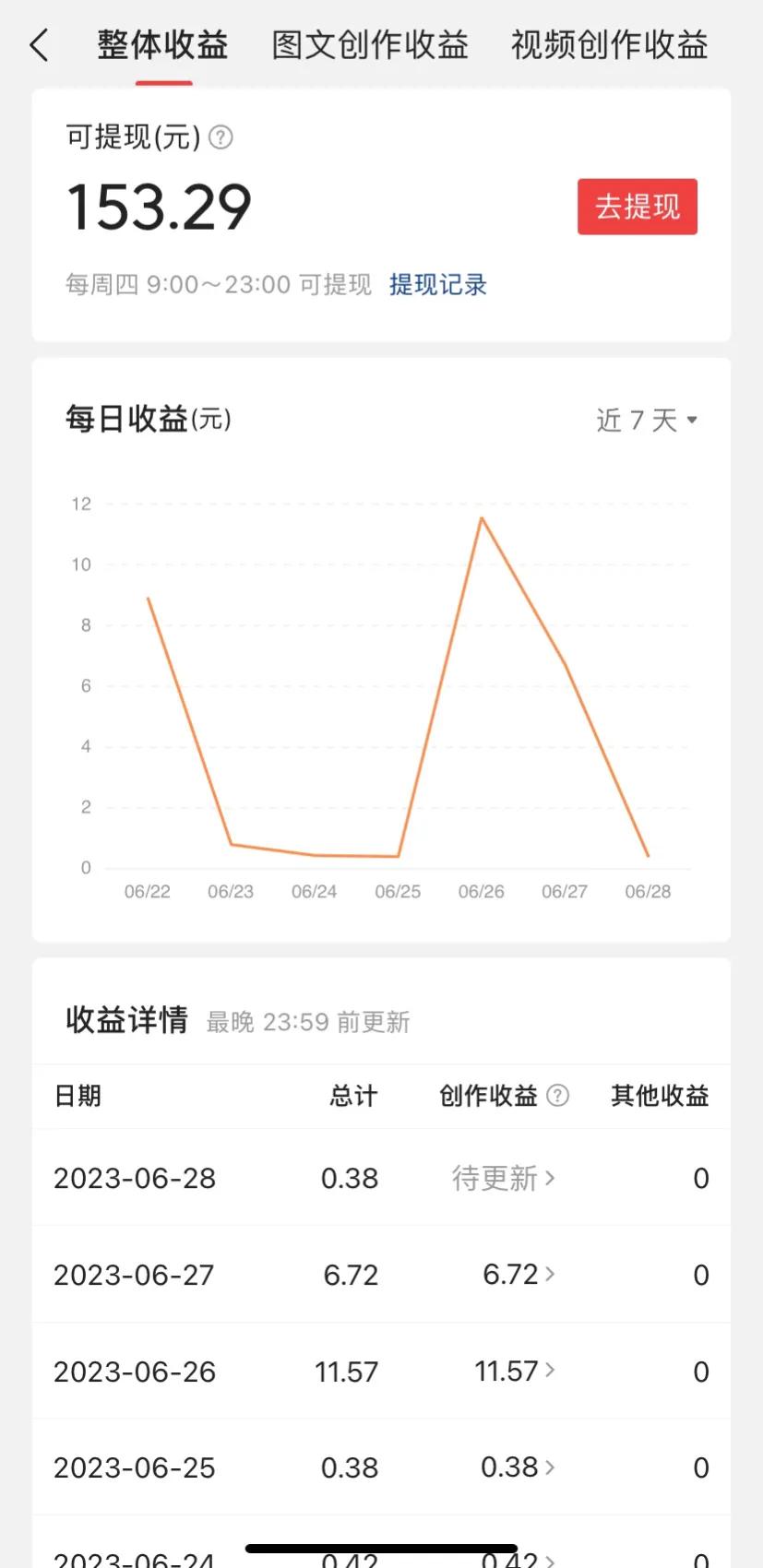Open the 提现记录 withdrawal records link
This screenshot has width=763, height=1568.
(437, 284)
